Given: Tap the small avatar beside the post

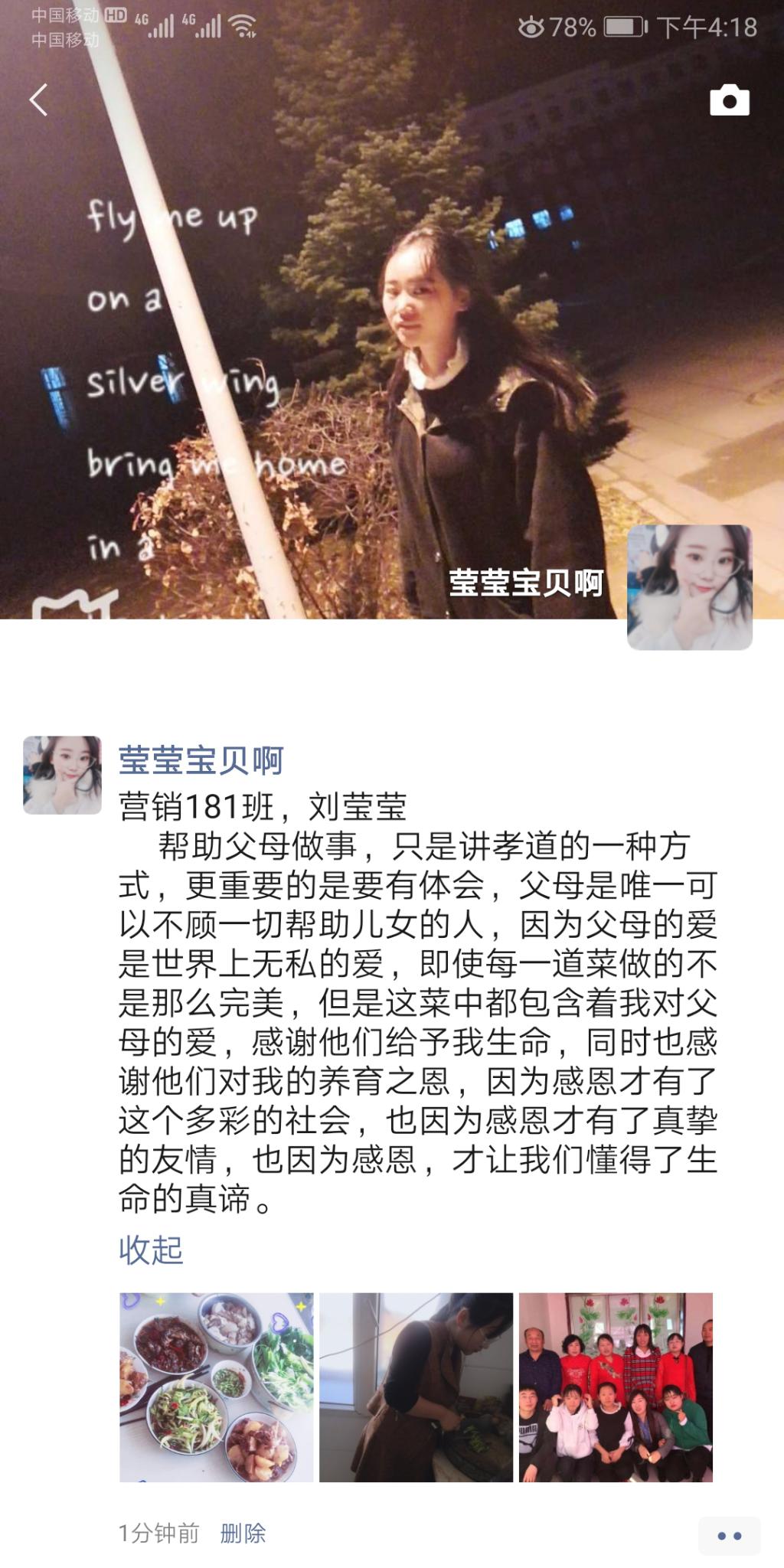Looking at the screenshot, I should point(62,775).
